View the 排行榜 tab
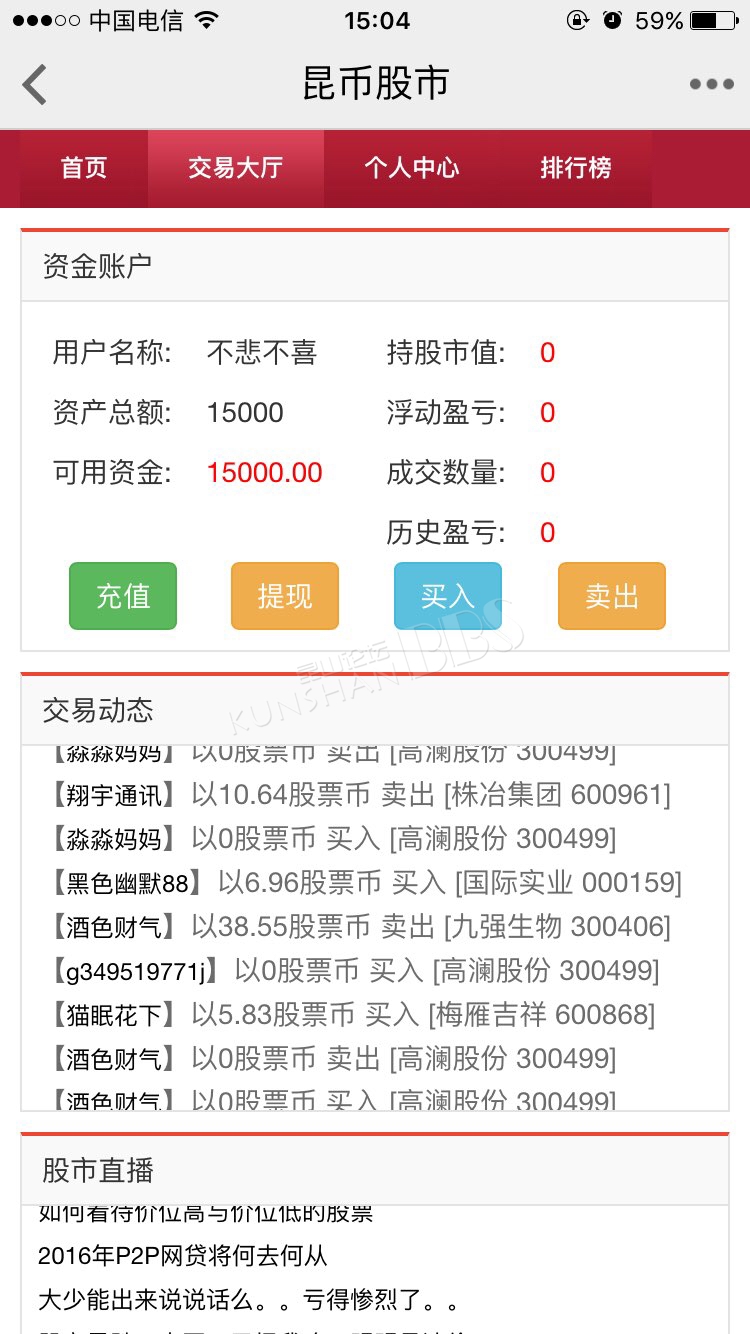 [x=576, y=168]
